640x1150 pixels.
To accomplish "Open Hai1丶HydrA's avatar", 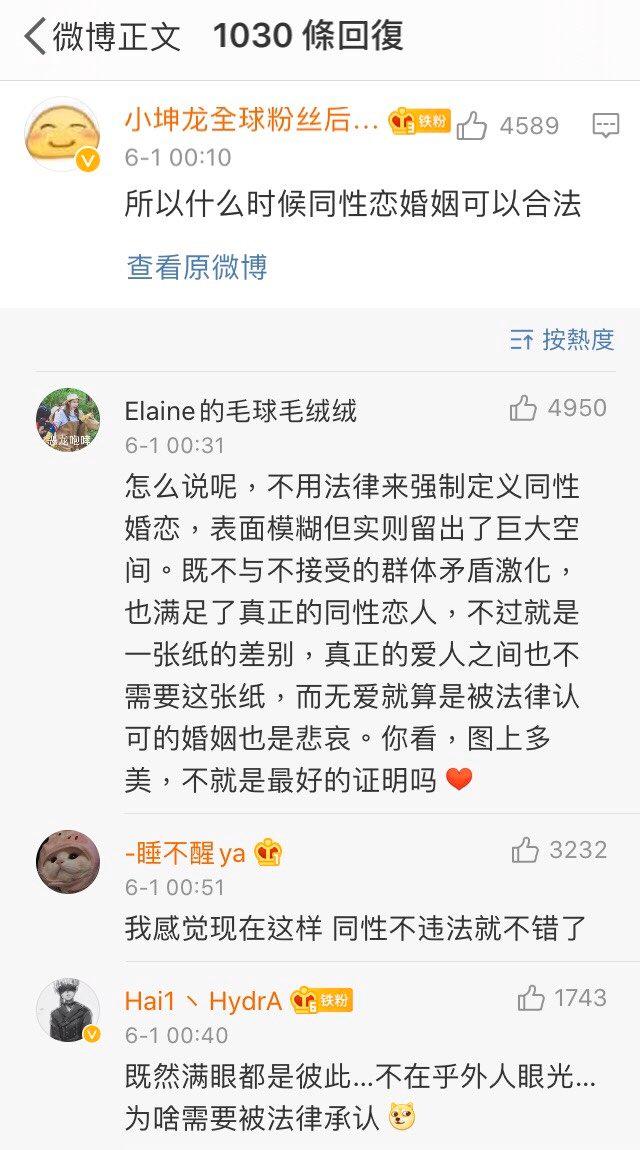I will 68,1010.
